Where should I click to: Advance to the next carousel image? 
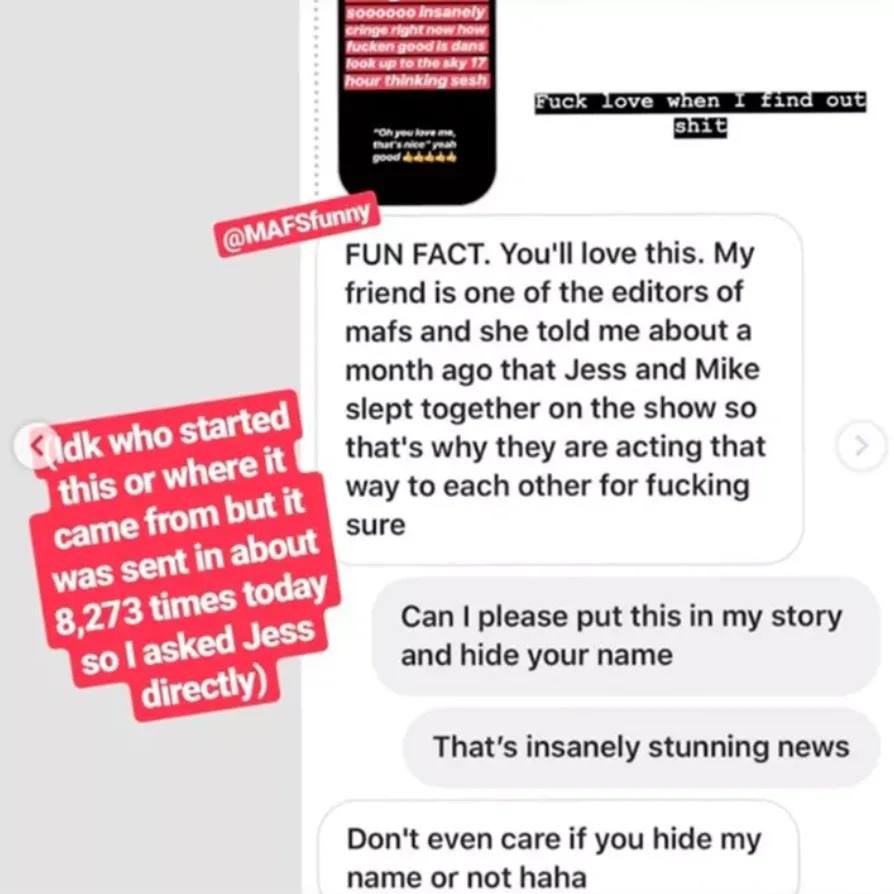pos(860,445)
